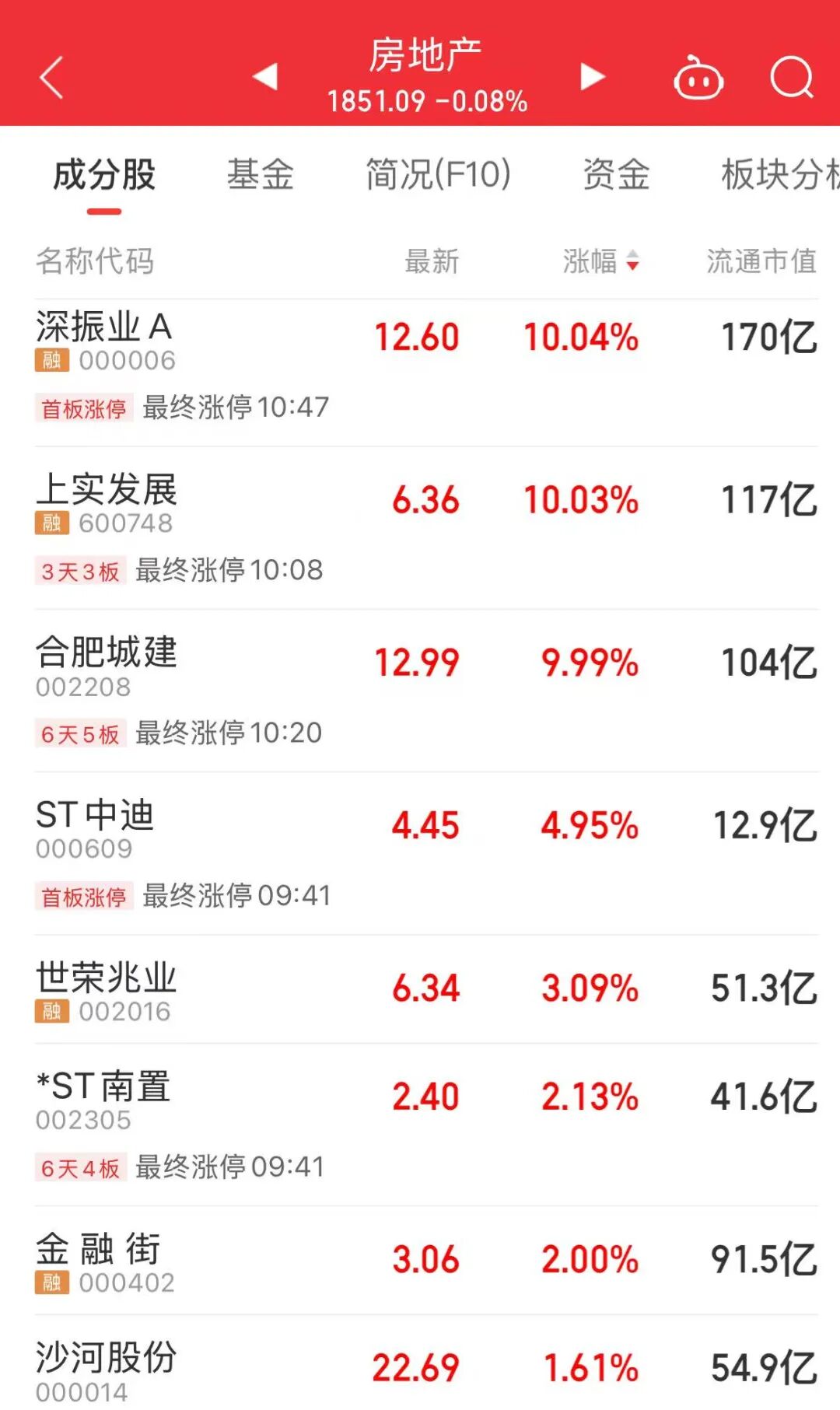Viewport: 840px width, 1410px height.
Task: Open the search magnifier
Action: pyautogui.click(x=791, y=78)
